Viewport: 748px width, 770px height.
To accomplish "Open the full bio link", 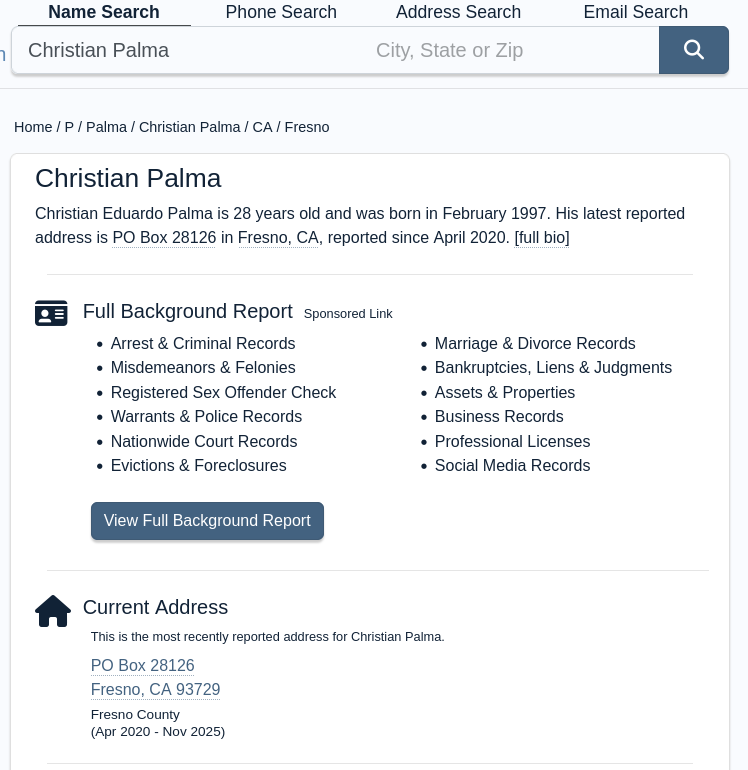I will tap(542, 238).
